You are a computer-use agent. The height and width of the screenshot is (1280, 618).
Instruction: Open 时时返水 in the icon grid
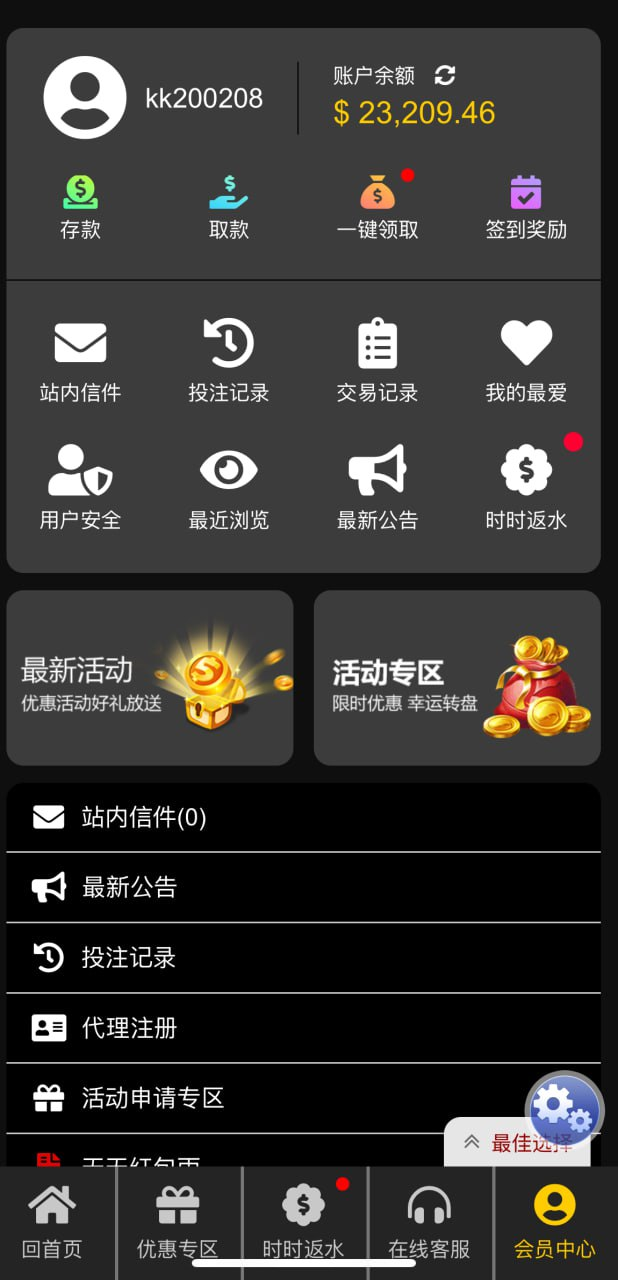526,488
